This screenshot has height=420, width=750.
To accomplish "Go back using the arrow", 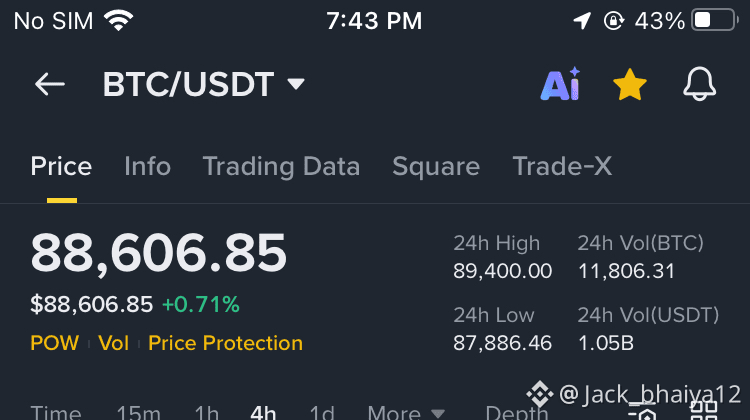I will click(49, 85).
